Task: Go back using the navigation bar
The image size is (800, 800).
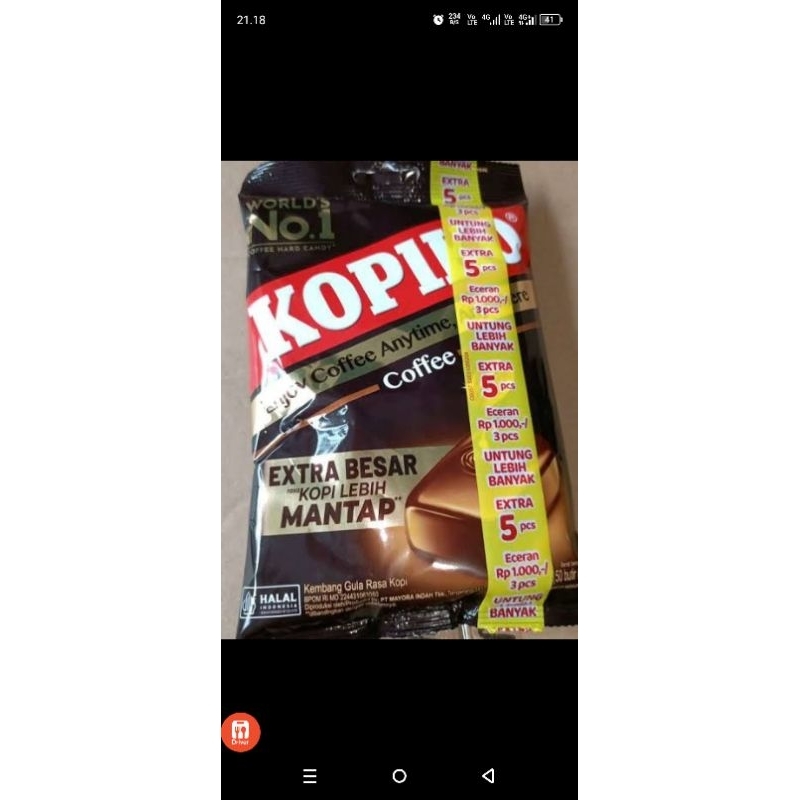Action: point(488,776)
